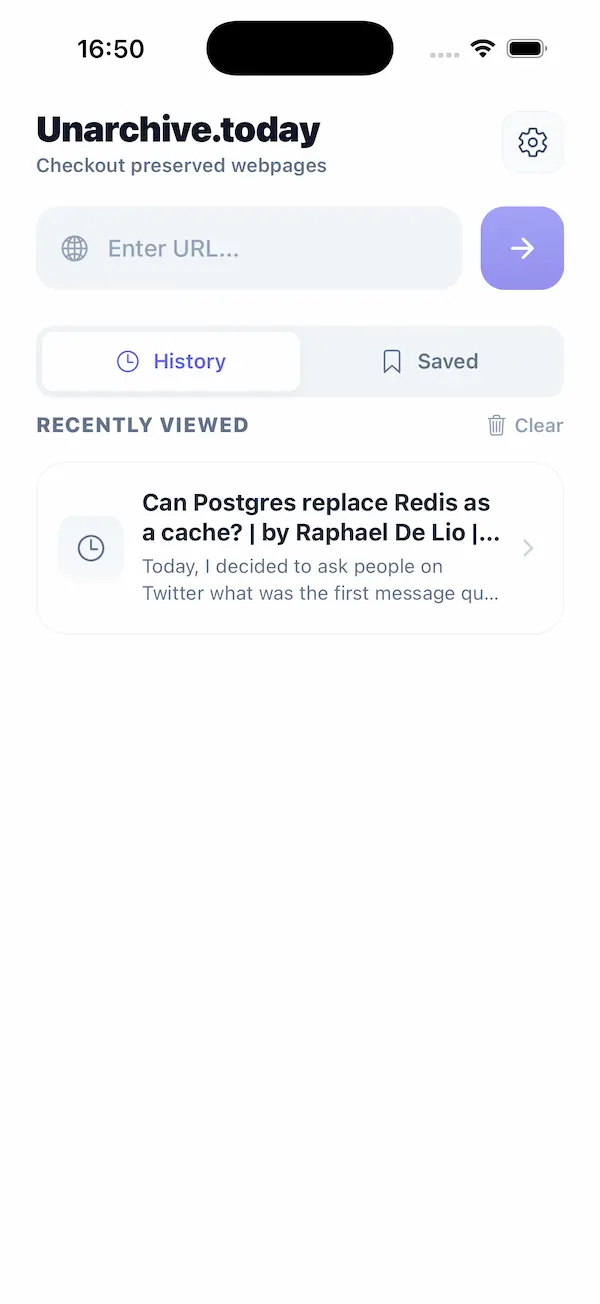Submit the URL with the arrow button
Viewport: 600px width, 1304px height.
522,248
